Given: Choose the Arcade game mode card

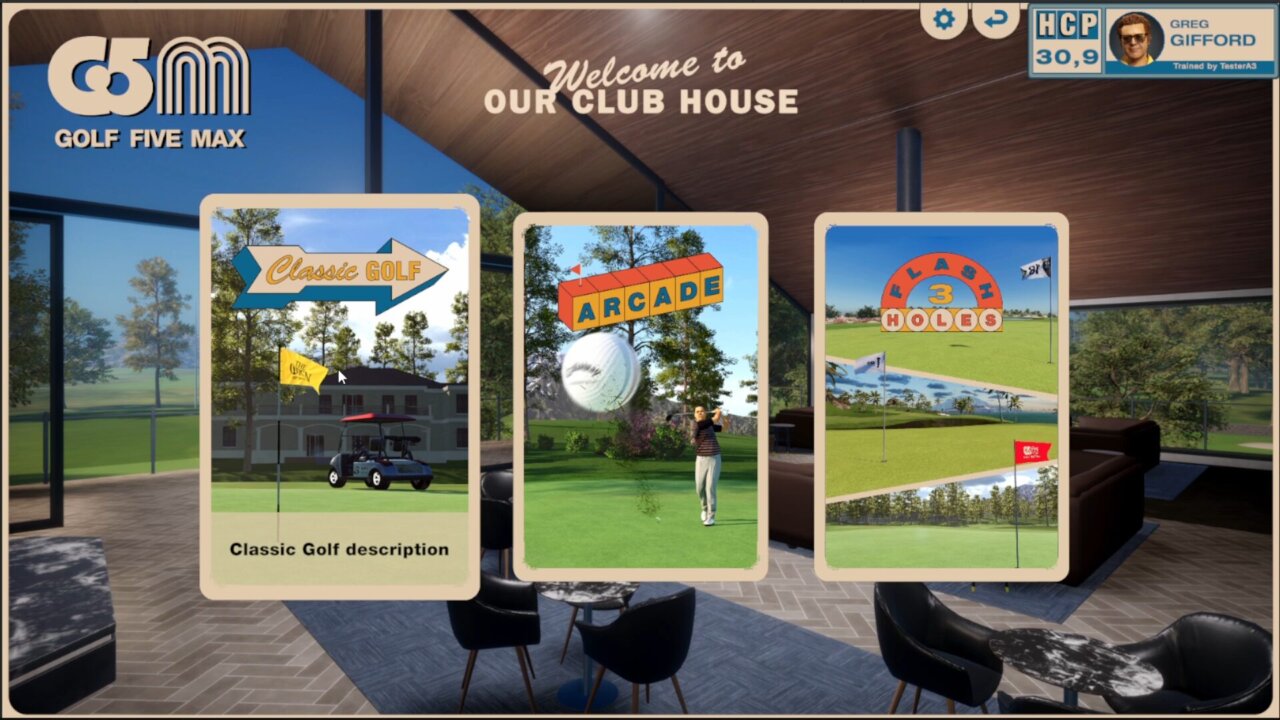Looking at the screenshot, I should 640,396.
